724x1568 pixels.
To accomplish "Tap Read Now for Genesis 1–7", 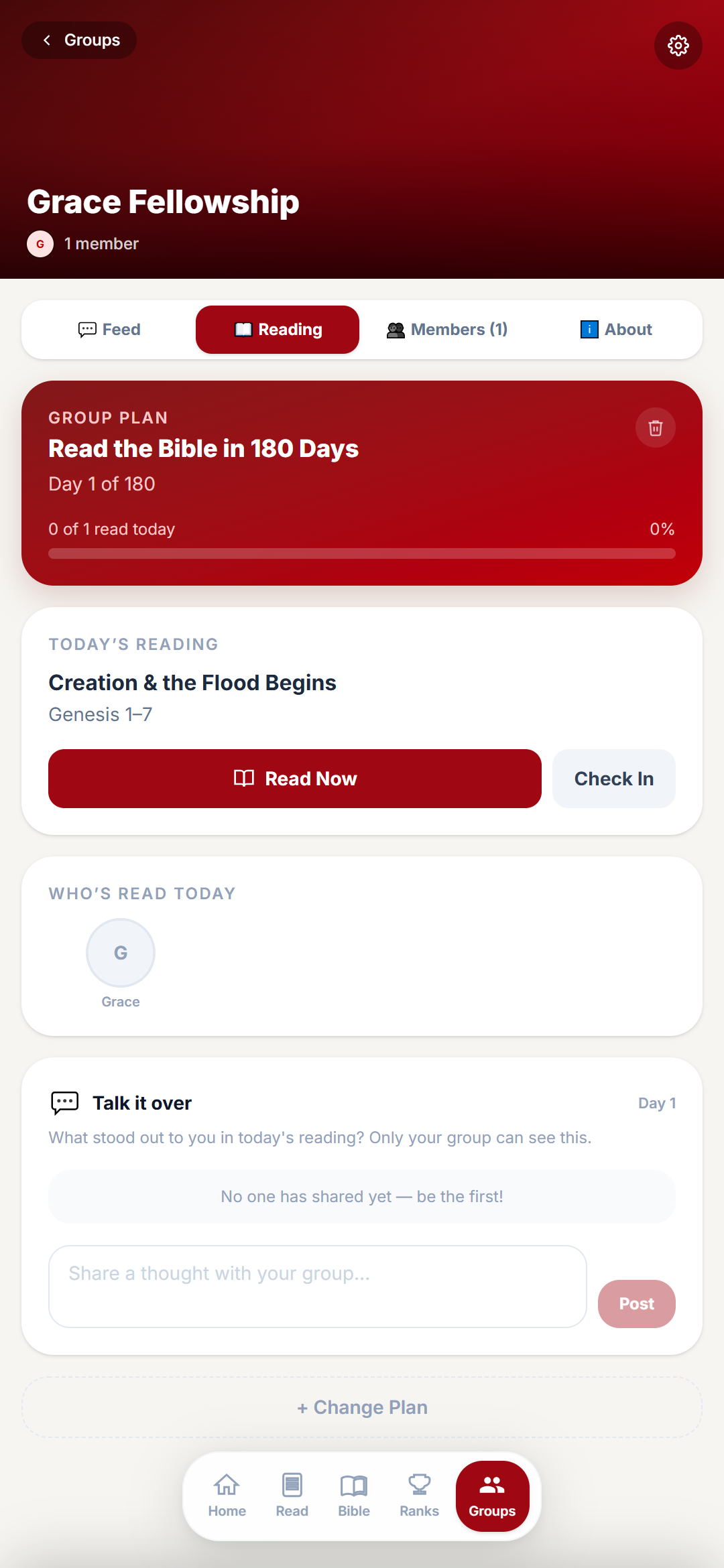I will [295, 779].
